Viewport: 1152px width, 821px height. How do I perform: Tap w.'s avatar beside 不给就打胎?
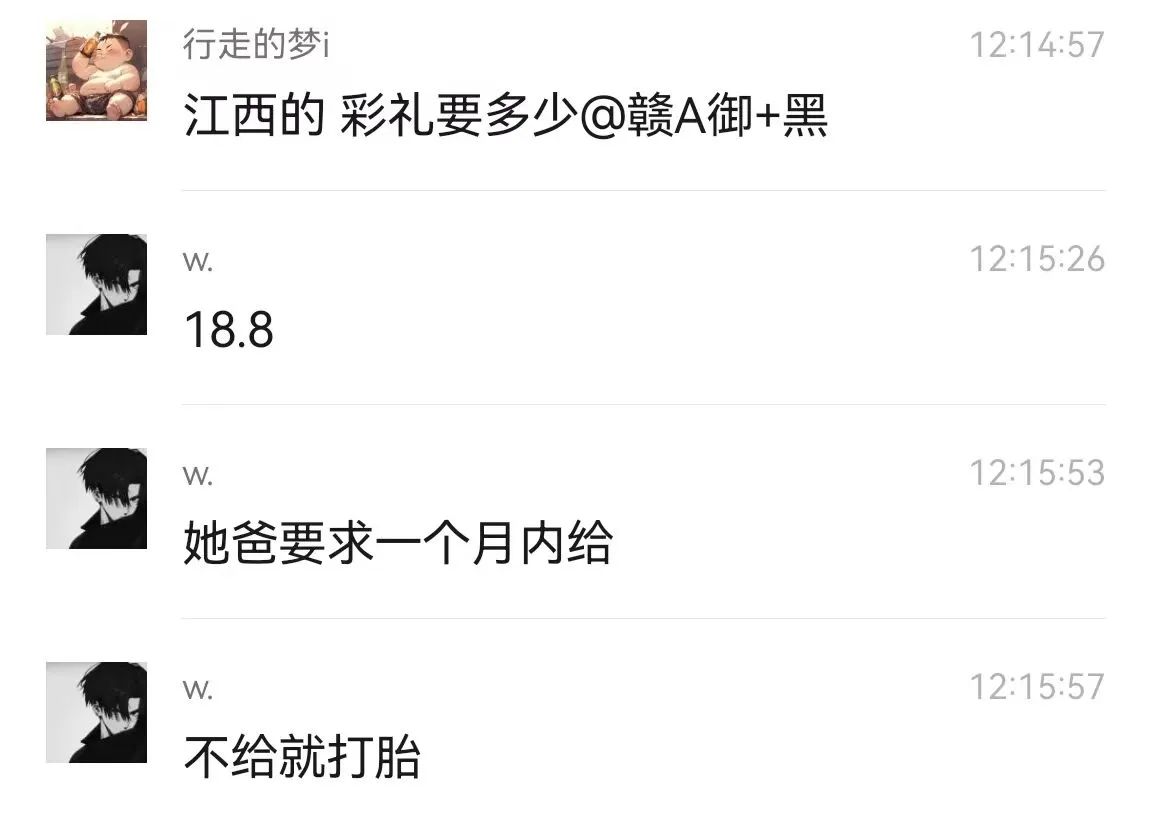(x=96, y=712)
